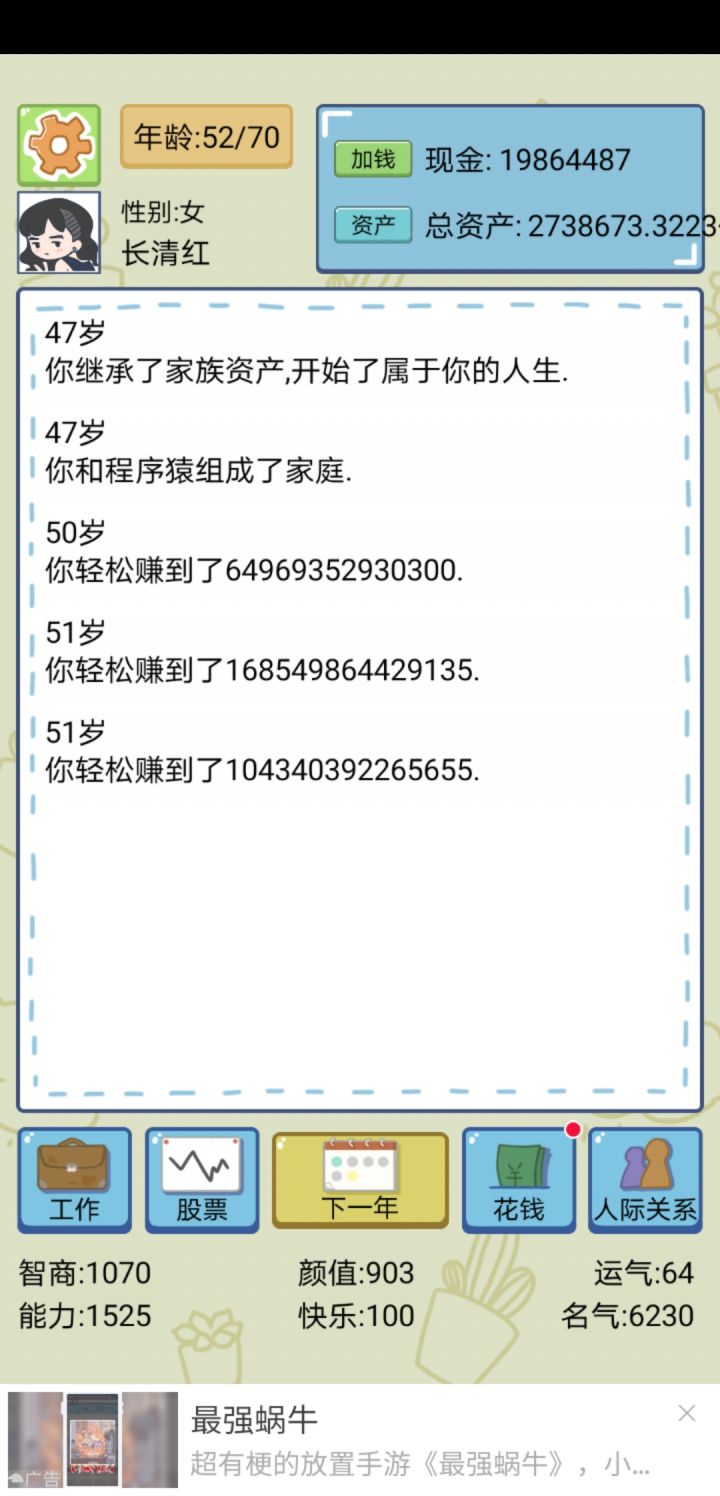Advance to 下一年 next year
720x1496 pixels.
click(x=360, y=1180)
